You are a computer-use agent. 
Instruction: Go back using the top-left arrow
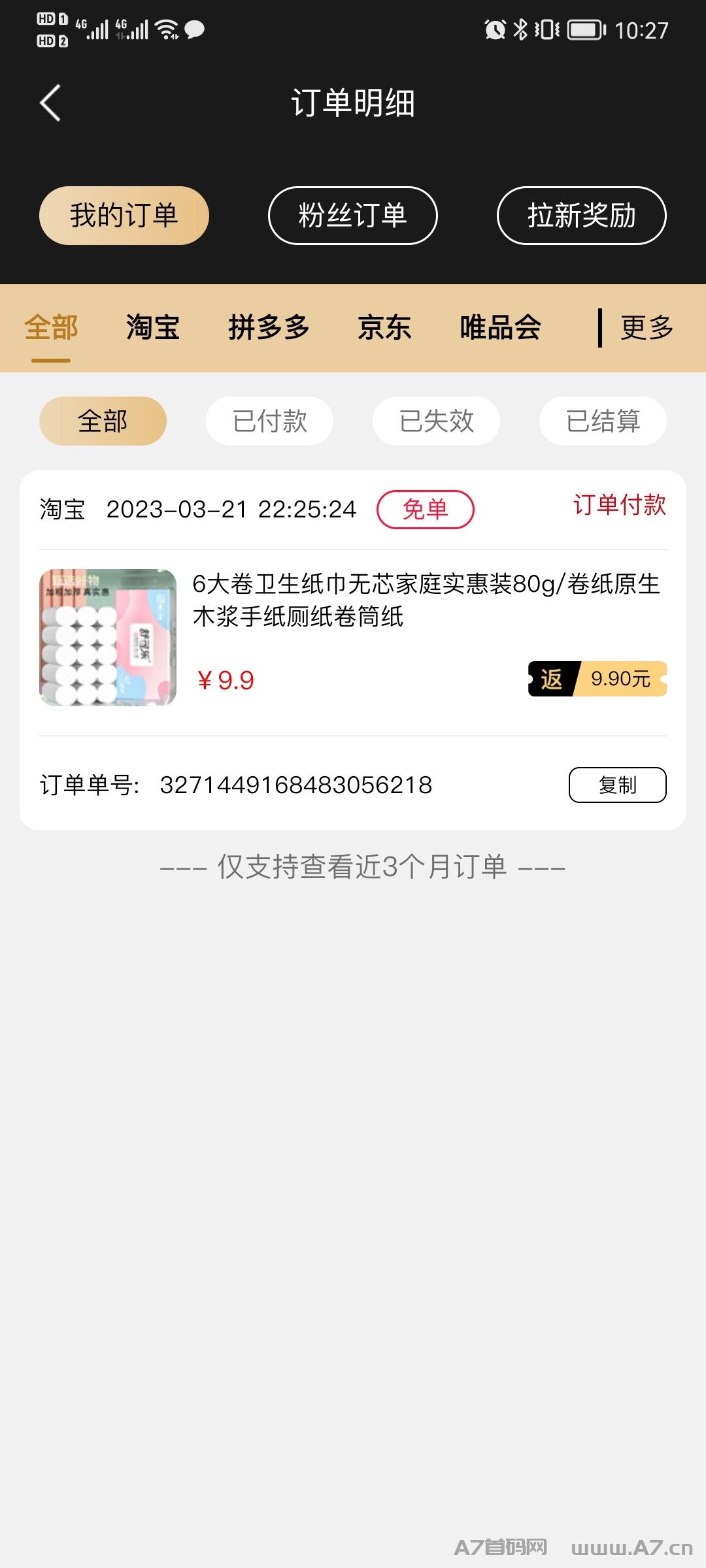[50, 103]
